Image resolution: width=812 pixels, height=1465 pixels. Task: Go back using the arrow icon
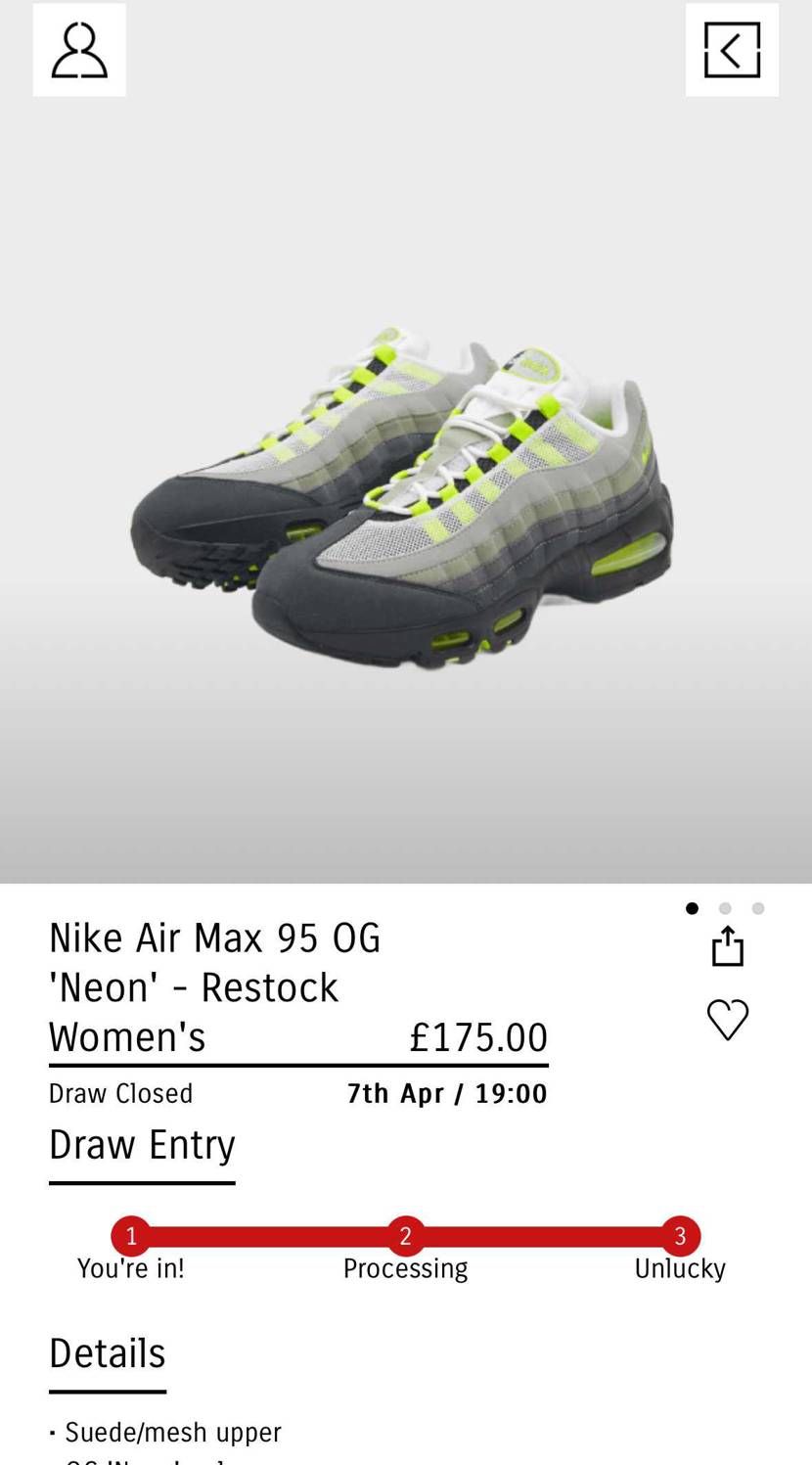click(732, 50)
